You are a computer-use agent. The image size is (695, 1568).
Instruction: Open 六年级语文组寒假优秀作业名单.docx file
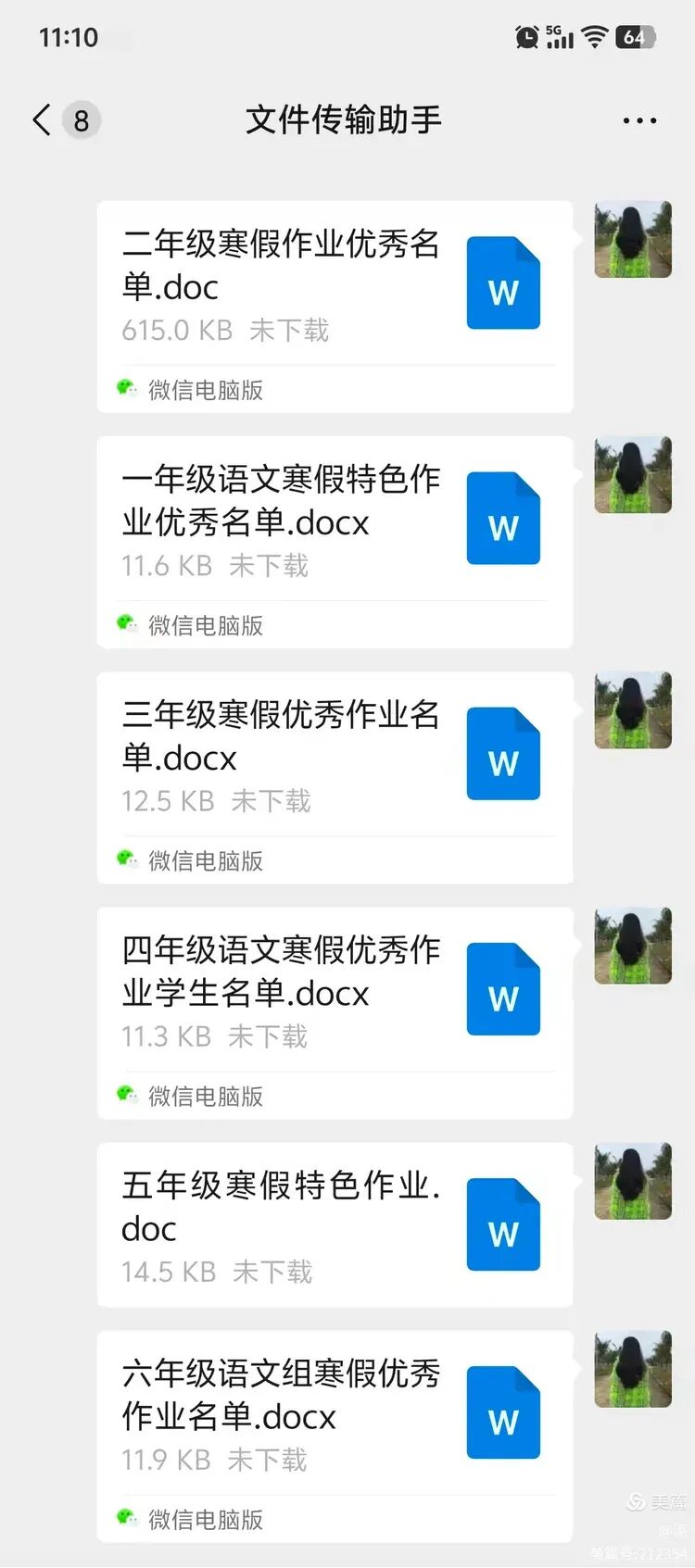[334, 1415]
